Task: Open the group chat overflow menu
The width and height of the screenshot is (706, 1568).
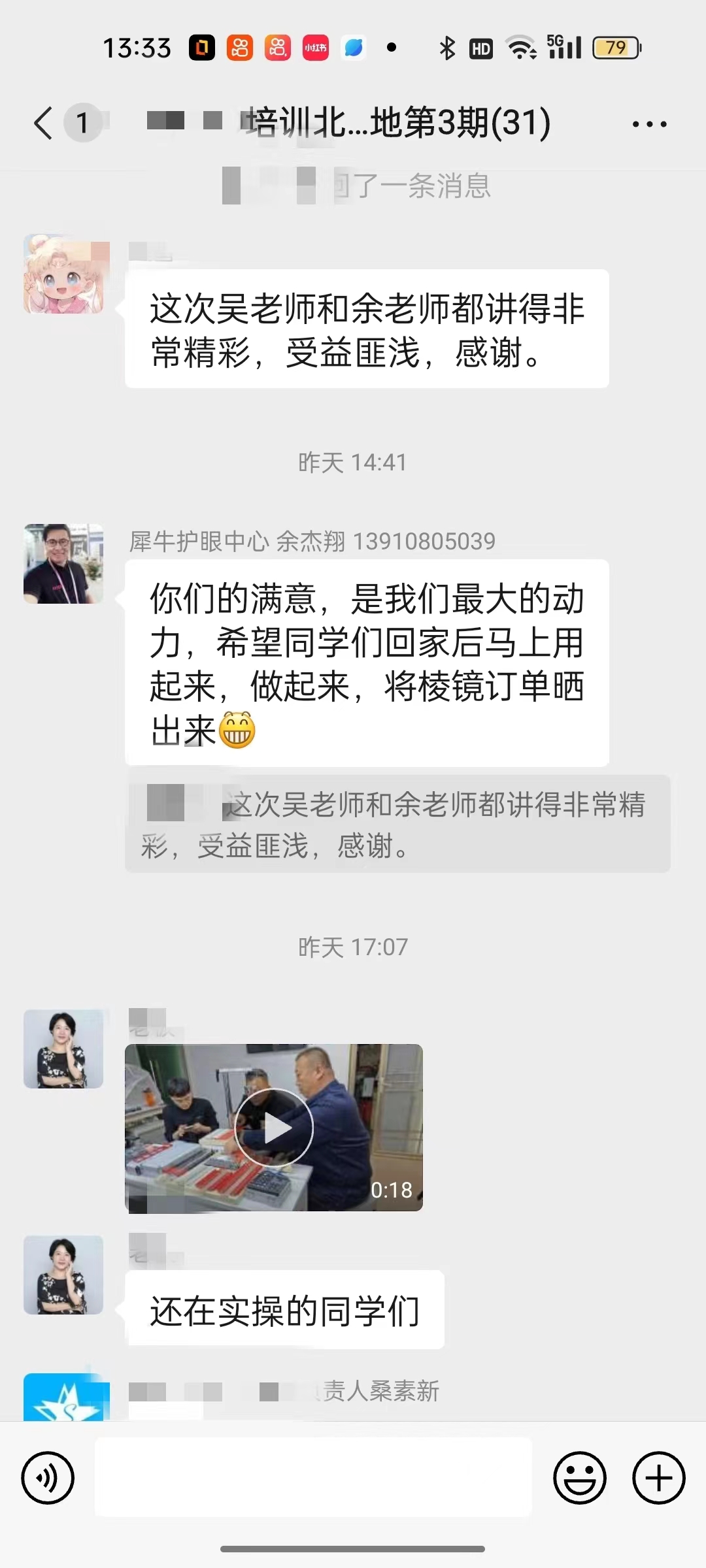Action: click(649, 123)
